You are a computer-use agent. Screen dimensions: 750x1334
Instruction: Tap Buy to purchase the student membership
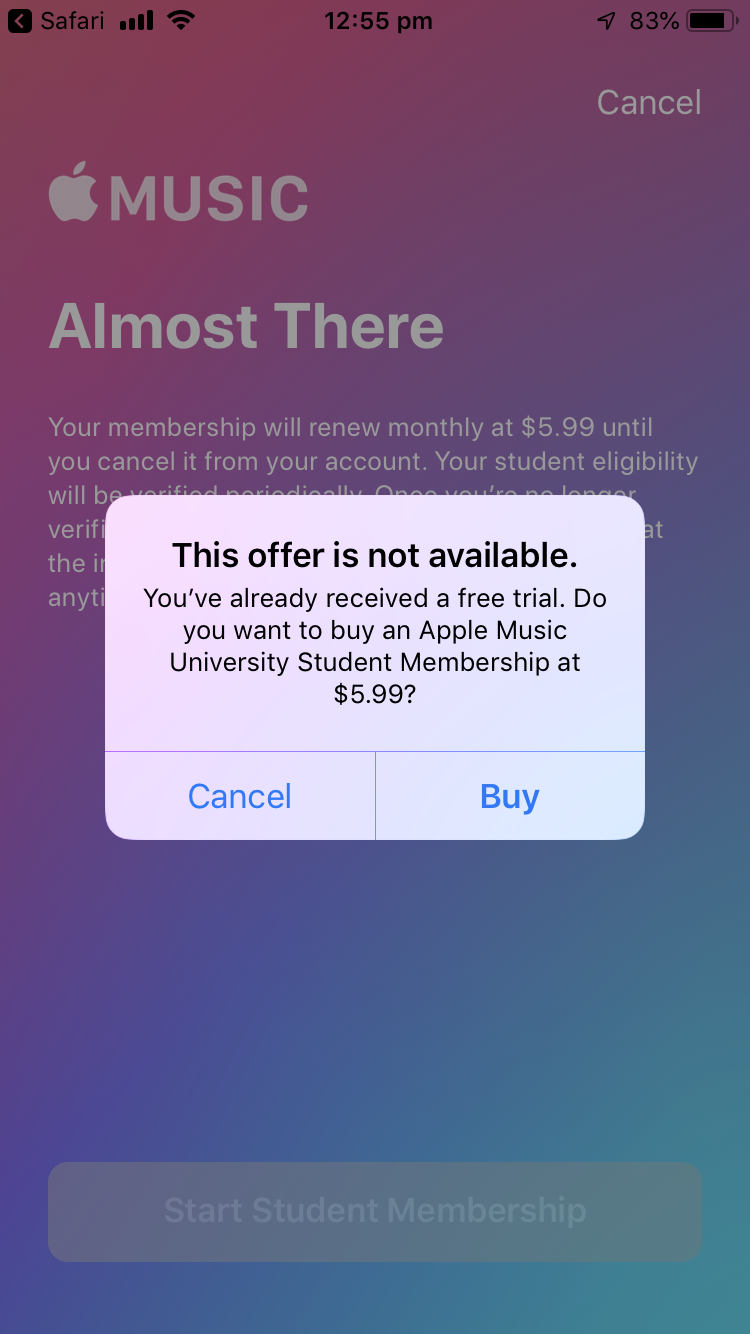509,796
